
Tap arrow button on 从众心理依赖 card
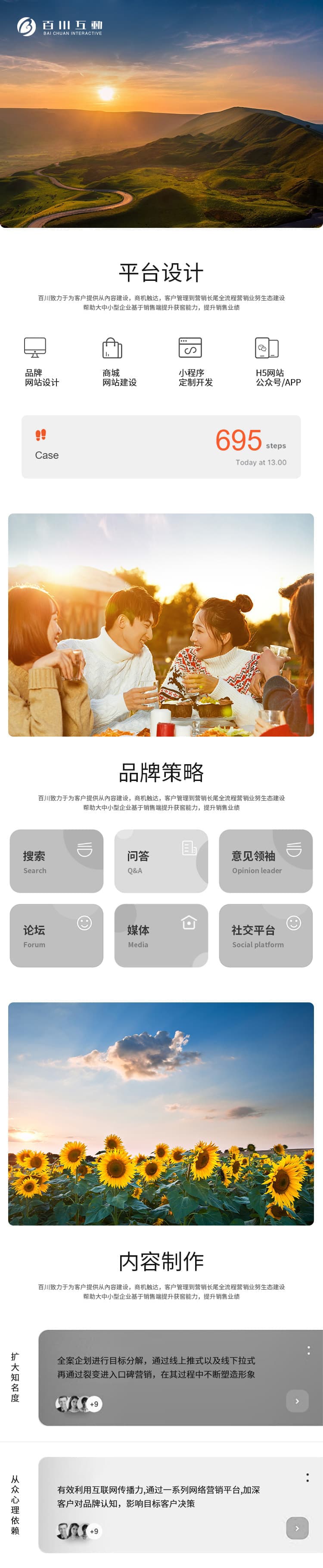pos(297,1528)
